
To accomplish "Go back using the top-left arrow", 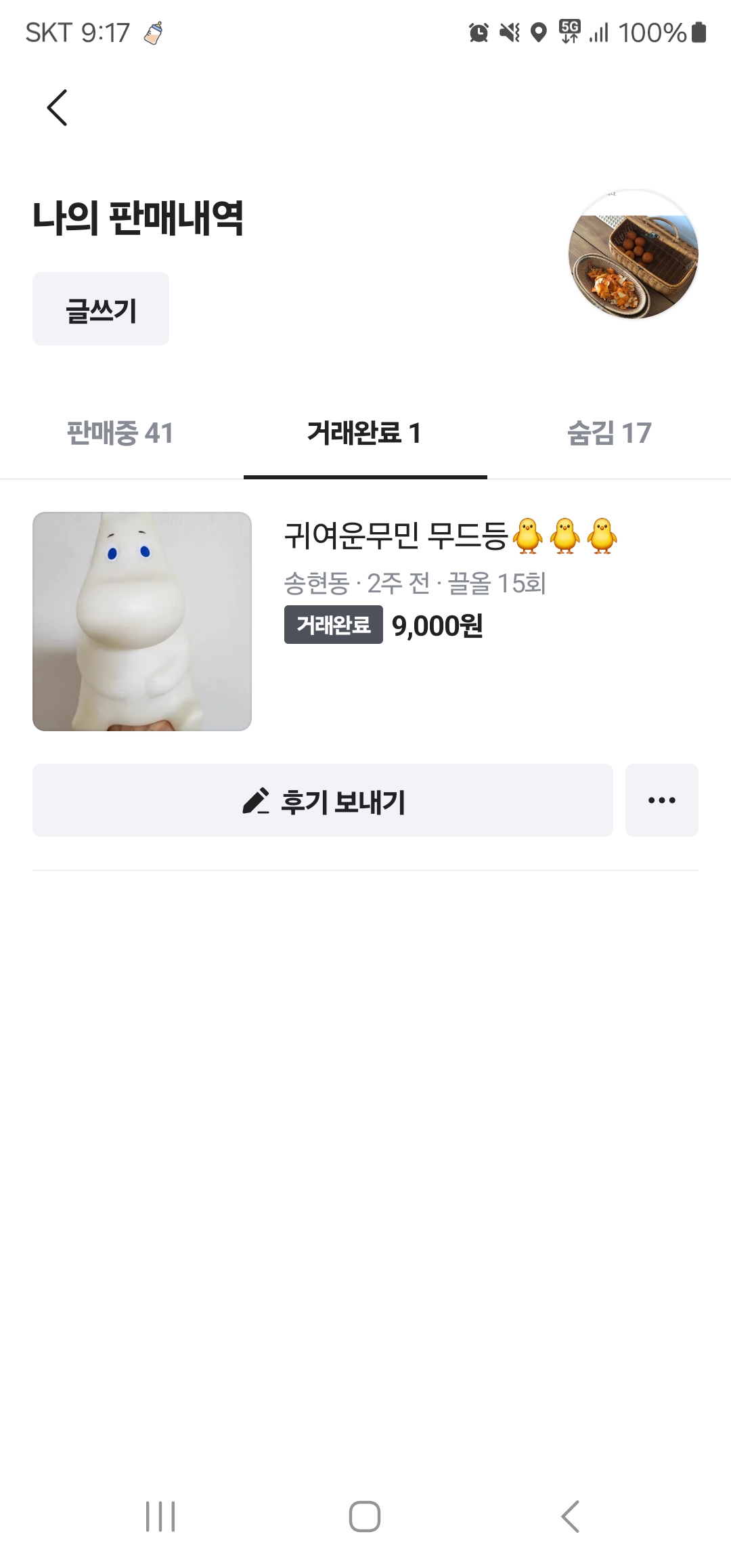I will (x=58, y=108).
